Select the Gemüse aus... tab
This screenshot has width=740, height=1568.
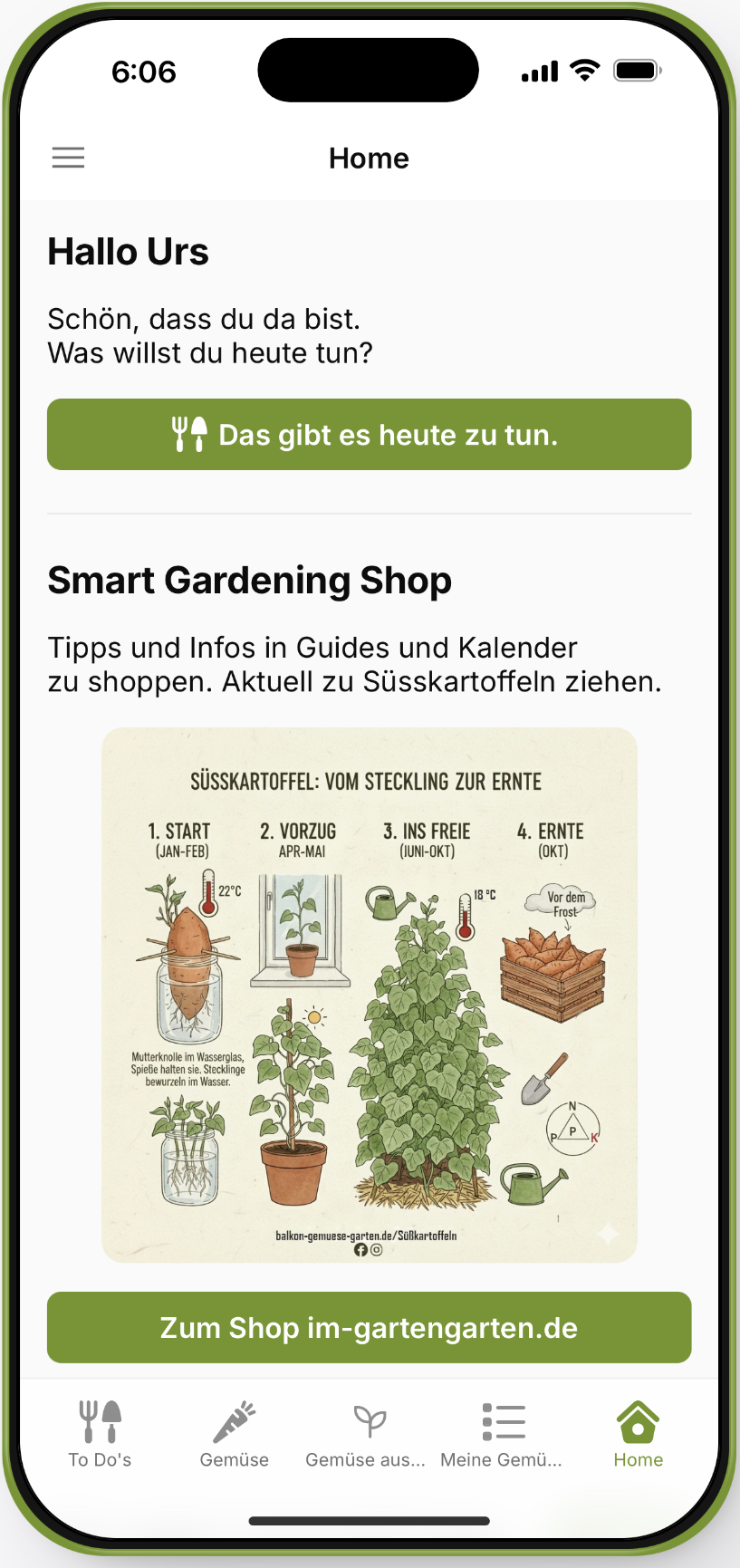click(366, 1433)
